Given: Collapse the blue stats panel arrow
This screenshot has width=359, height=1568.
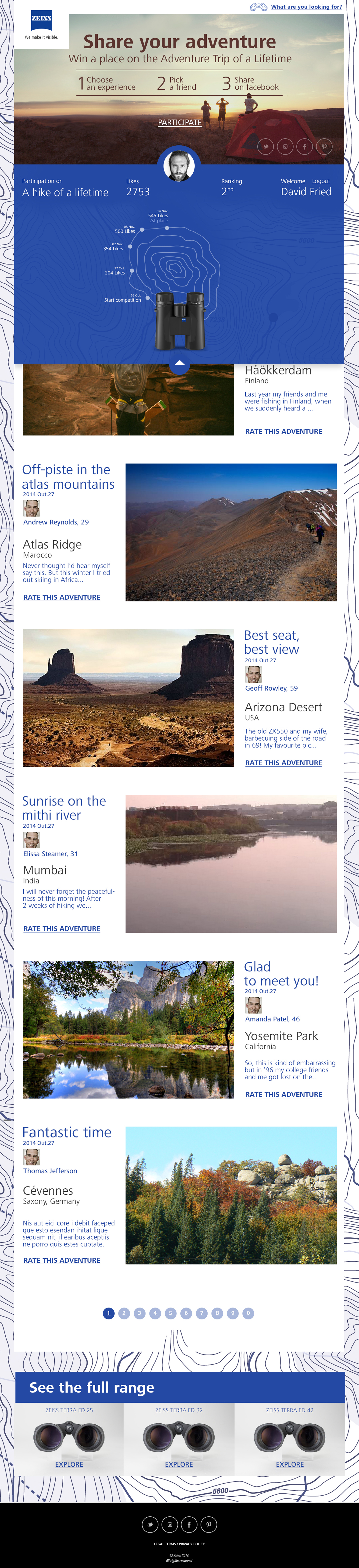Looking at the screenshot, I should point(179,363).
